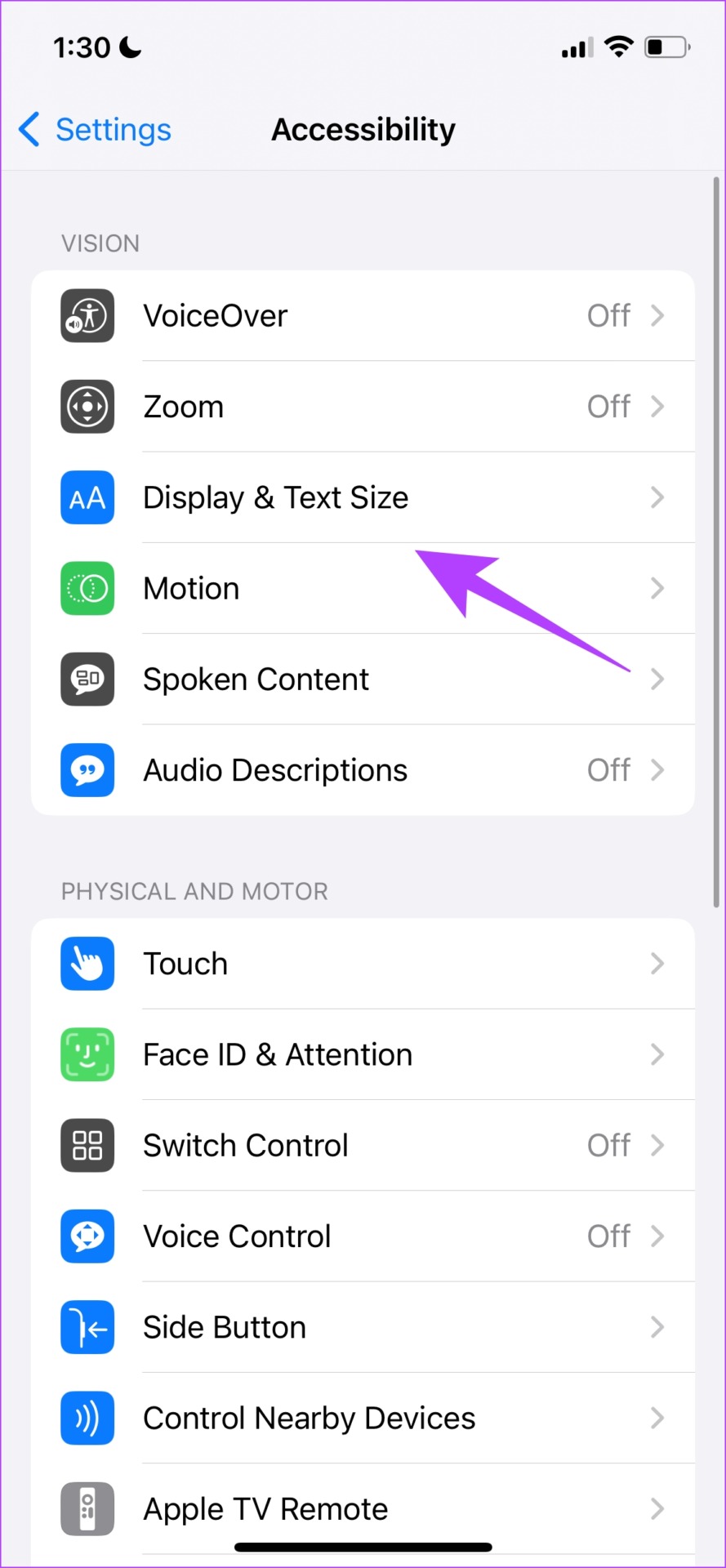Open the Zoom accessibility option
The image size is (726, 1568).
point(363,407)
